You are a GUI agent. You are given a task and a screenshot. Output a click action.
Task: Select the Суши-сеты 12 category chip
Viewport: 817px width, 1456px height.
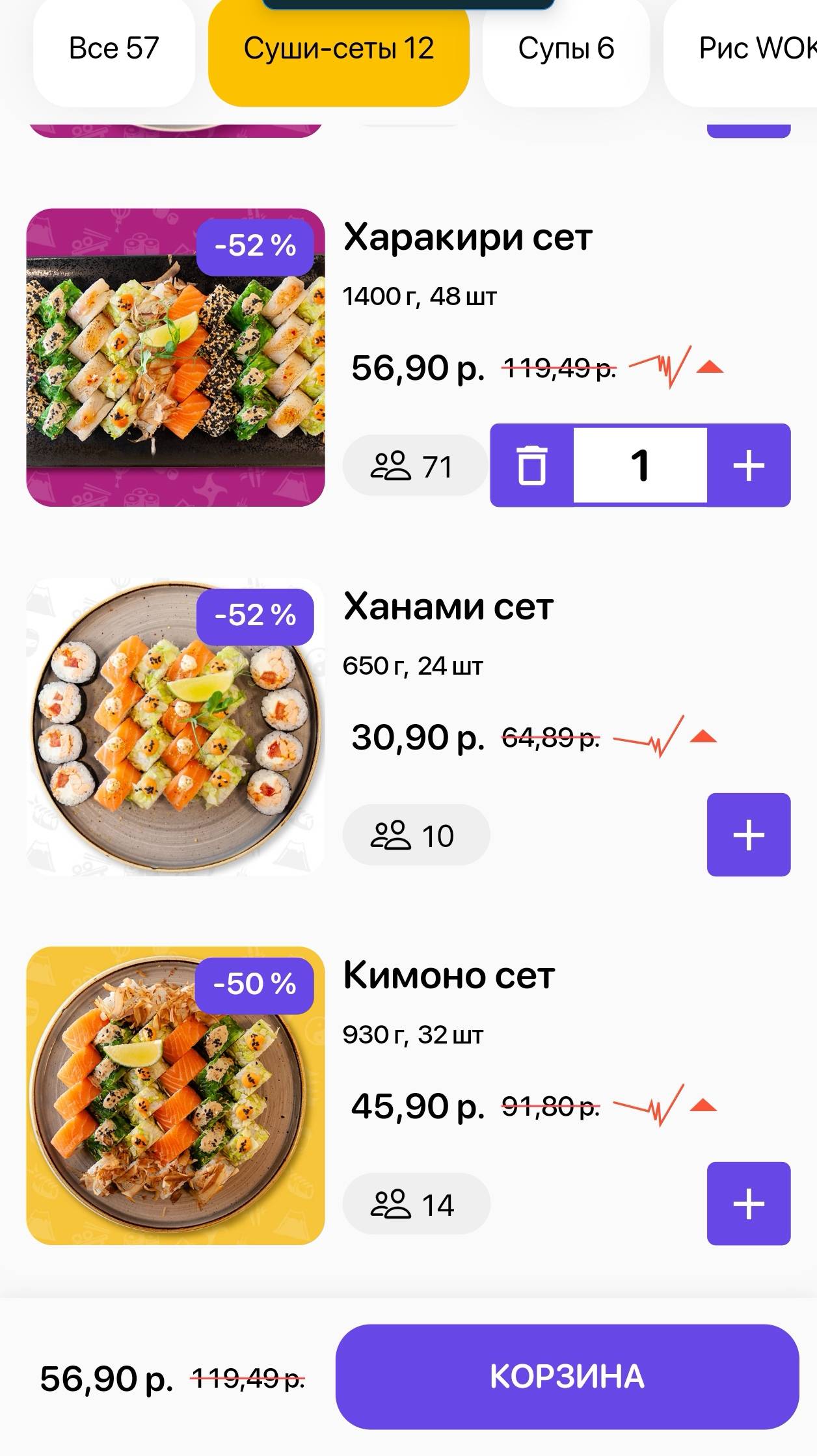pyautogui.click(x=338, y=49)
